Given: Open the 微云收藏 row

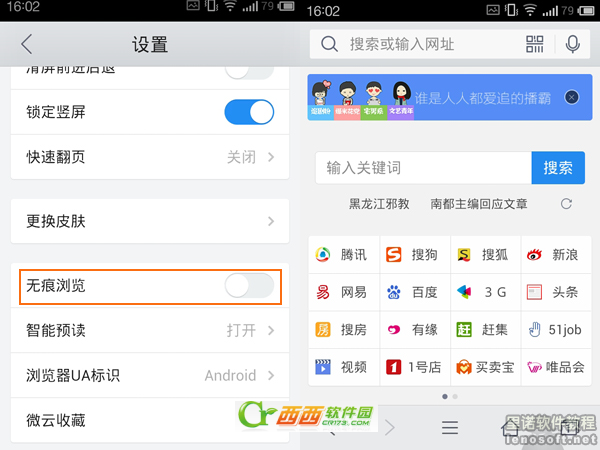Looking at the screenshot, I should coord(120,420).
